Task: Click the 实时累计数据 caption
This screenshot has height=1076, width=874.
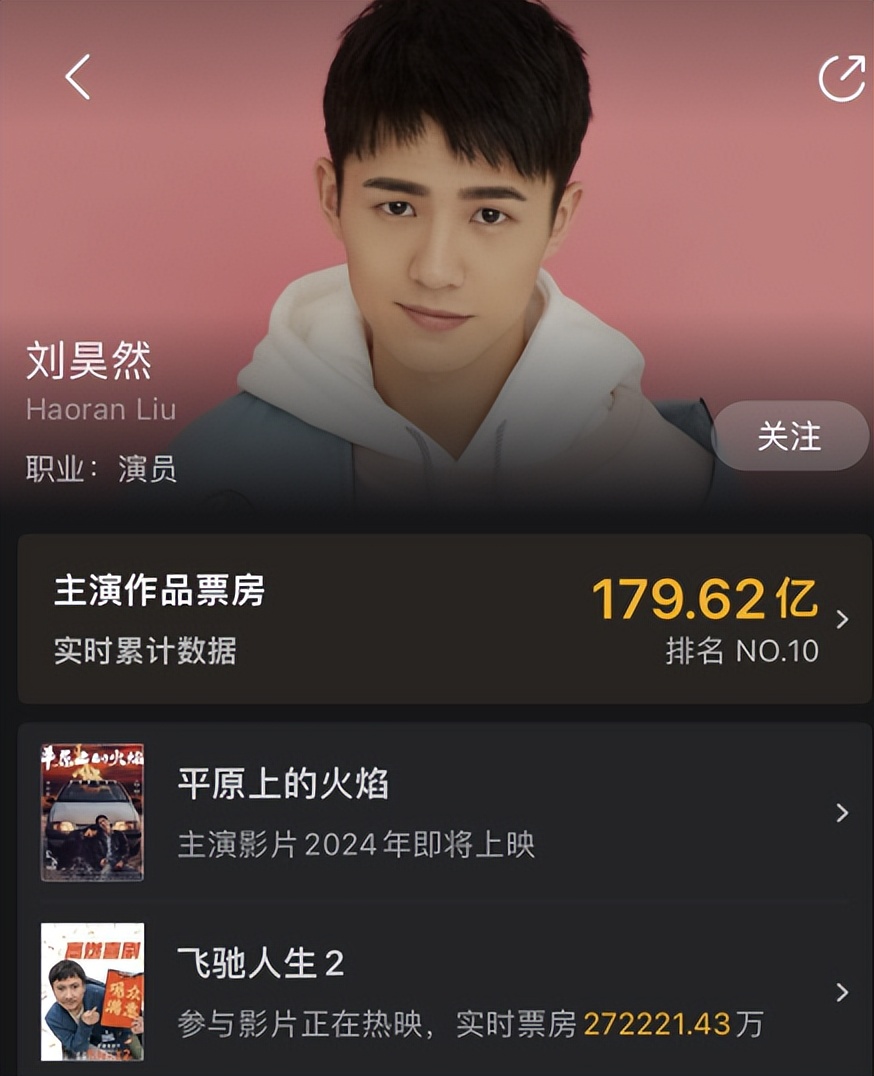Action: [x=141, y=650]
